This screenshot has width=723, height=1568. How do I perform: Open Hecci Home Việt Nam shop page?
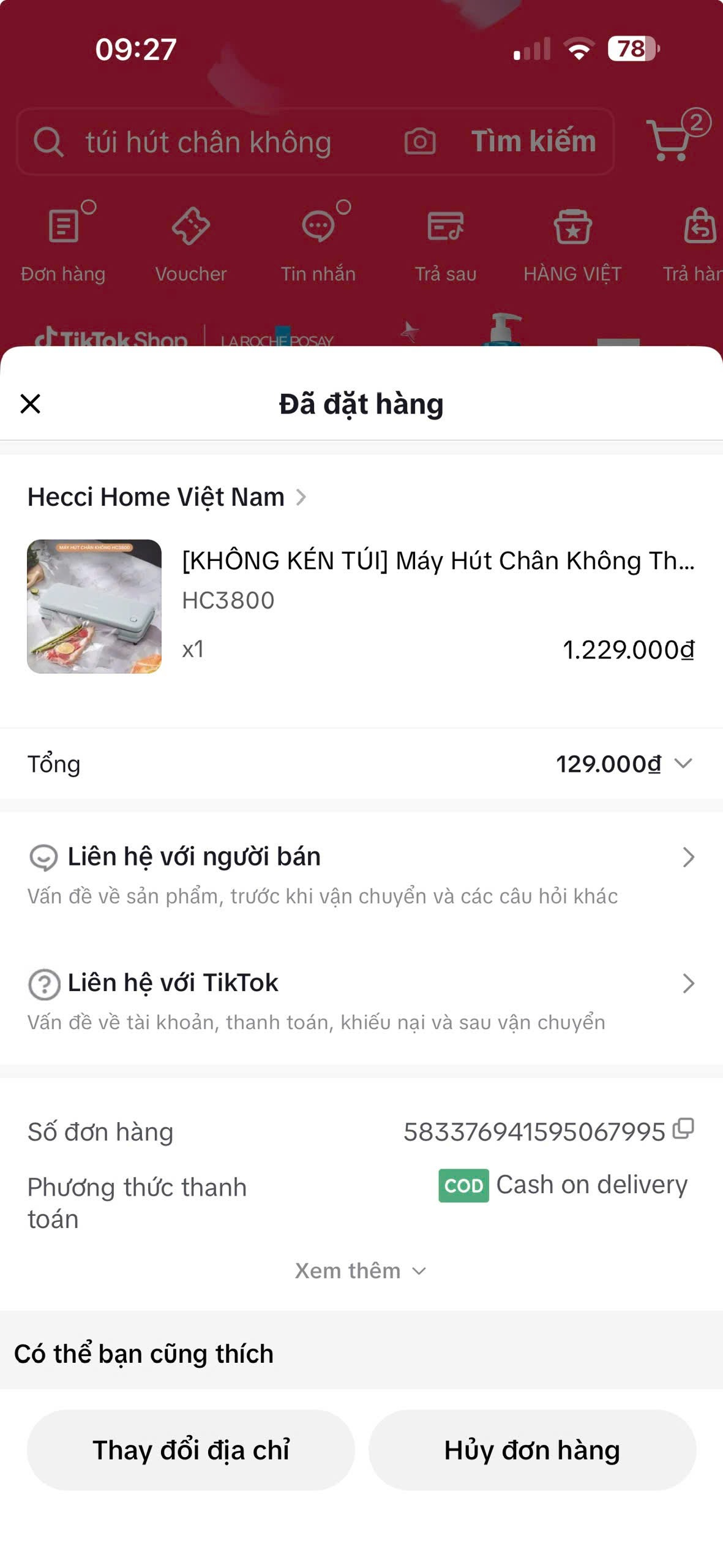click(167, 497)
